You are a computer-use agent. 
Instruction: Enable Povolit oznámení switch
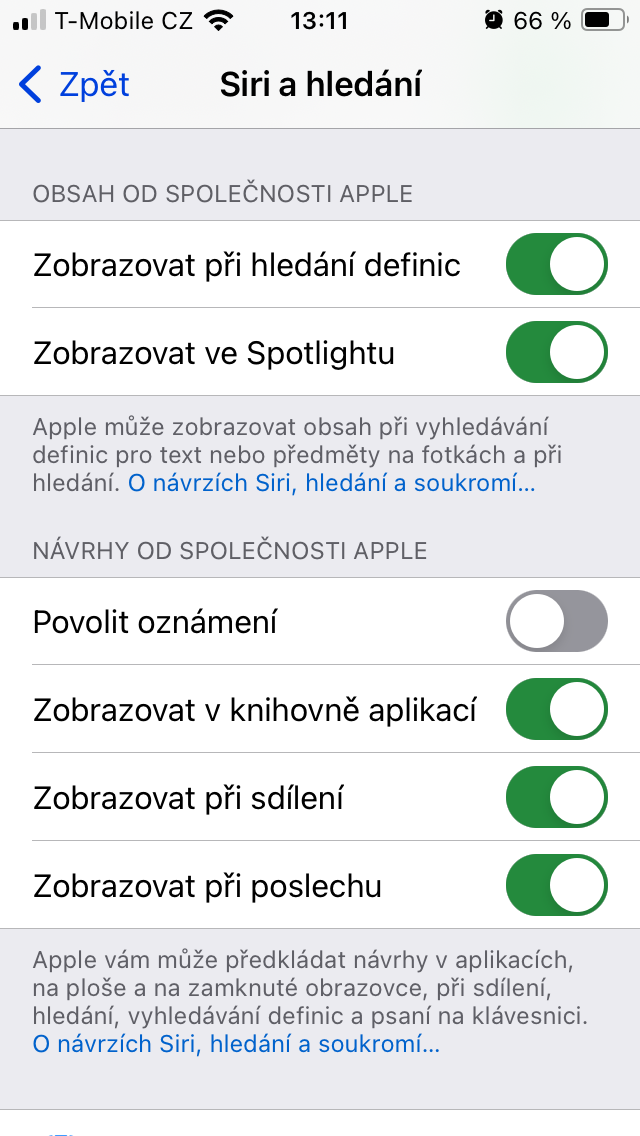[x=556, y=622]
